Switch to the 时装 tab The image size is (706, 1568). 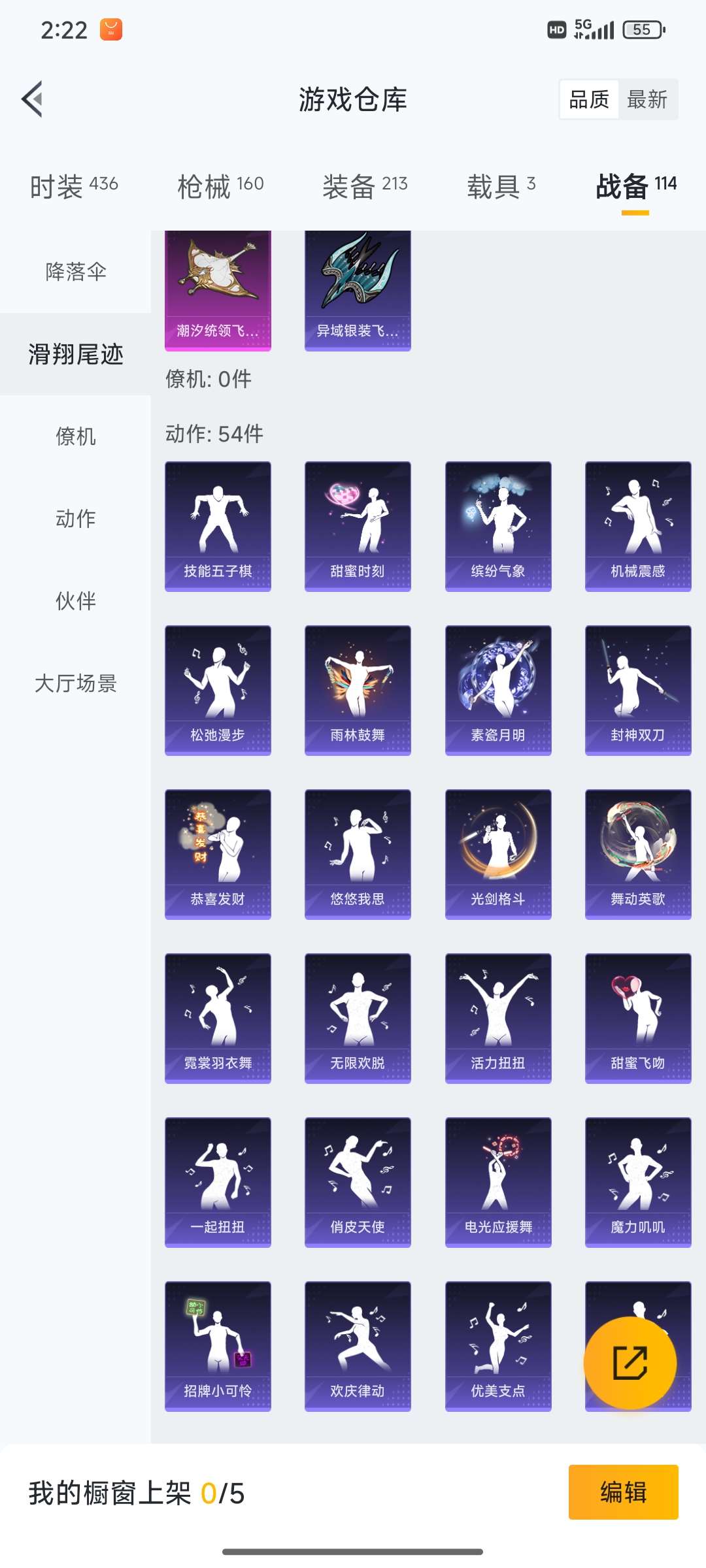click(74, 186)
